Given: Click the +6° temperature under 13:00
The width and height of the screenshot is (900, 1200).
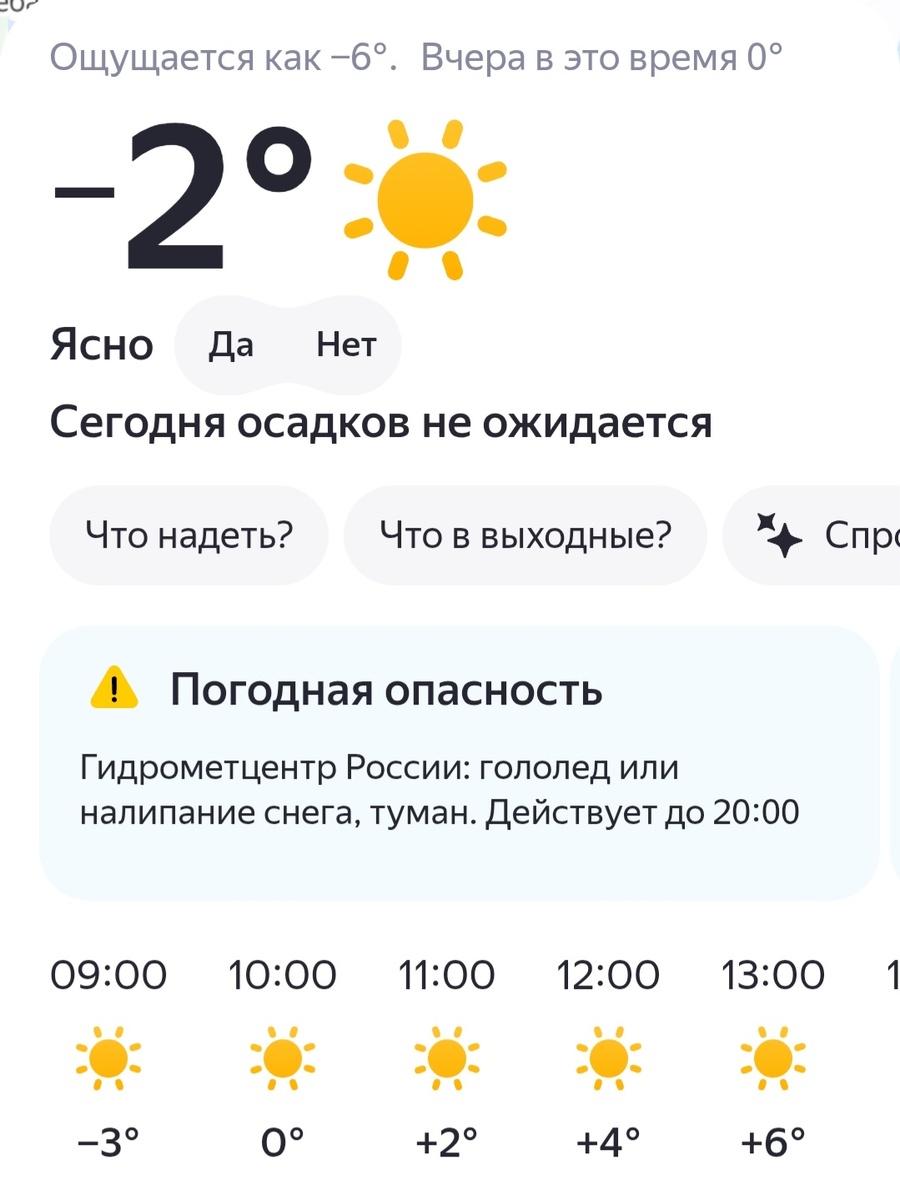Looking at the screenshot, I should [x=772, y=1138].
